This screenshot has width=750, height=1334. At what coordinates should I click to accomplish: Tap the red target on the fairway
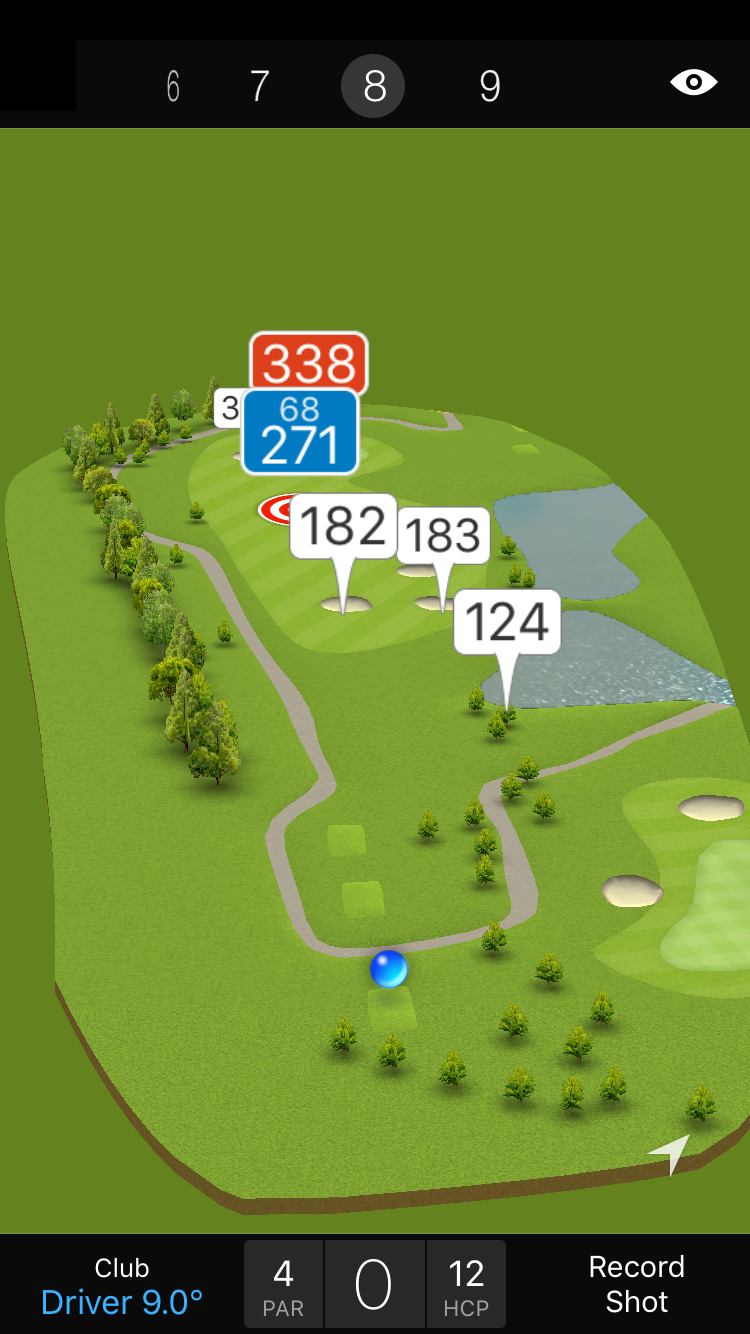(x=275, y=509)
